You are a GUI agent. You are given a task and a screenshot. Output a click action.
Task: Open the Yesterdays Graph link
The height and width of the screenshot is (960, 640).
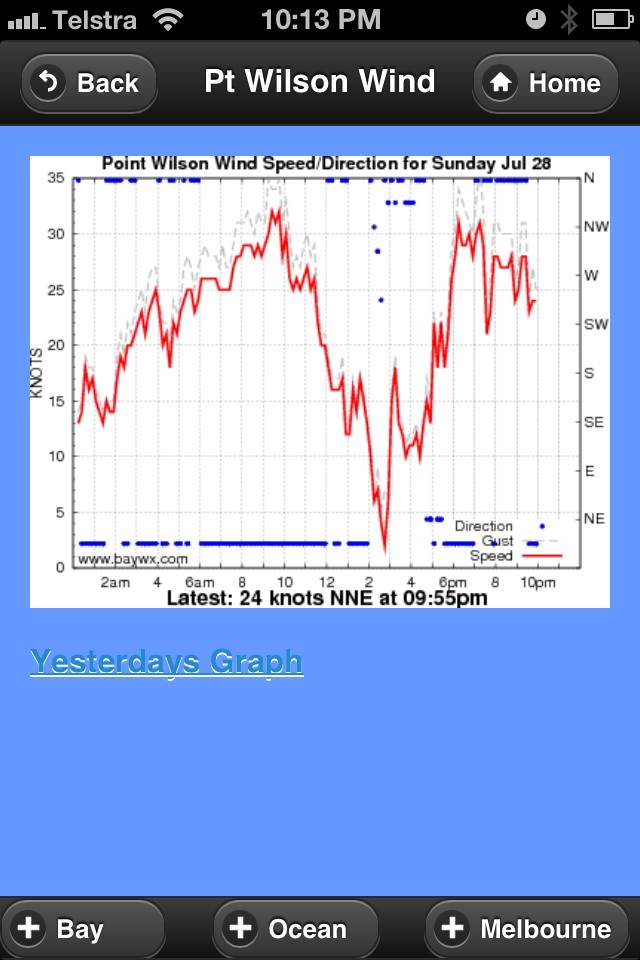click(x=166, y=661)
